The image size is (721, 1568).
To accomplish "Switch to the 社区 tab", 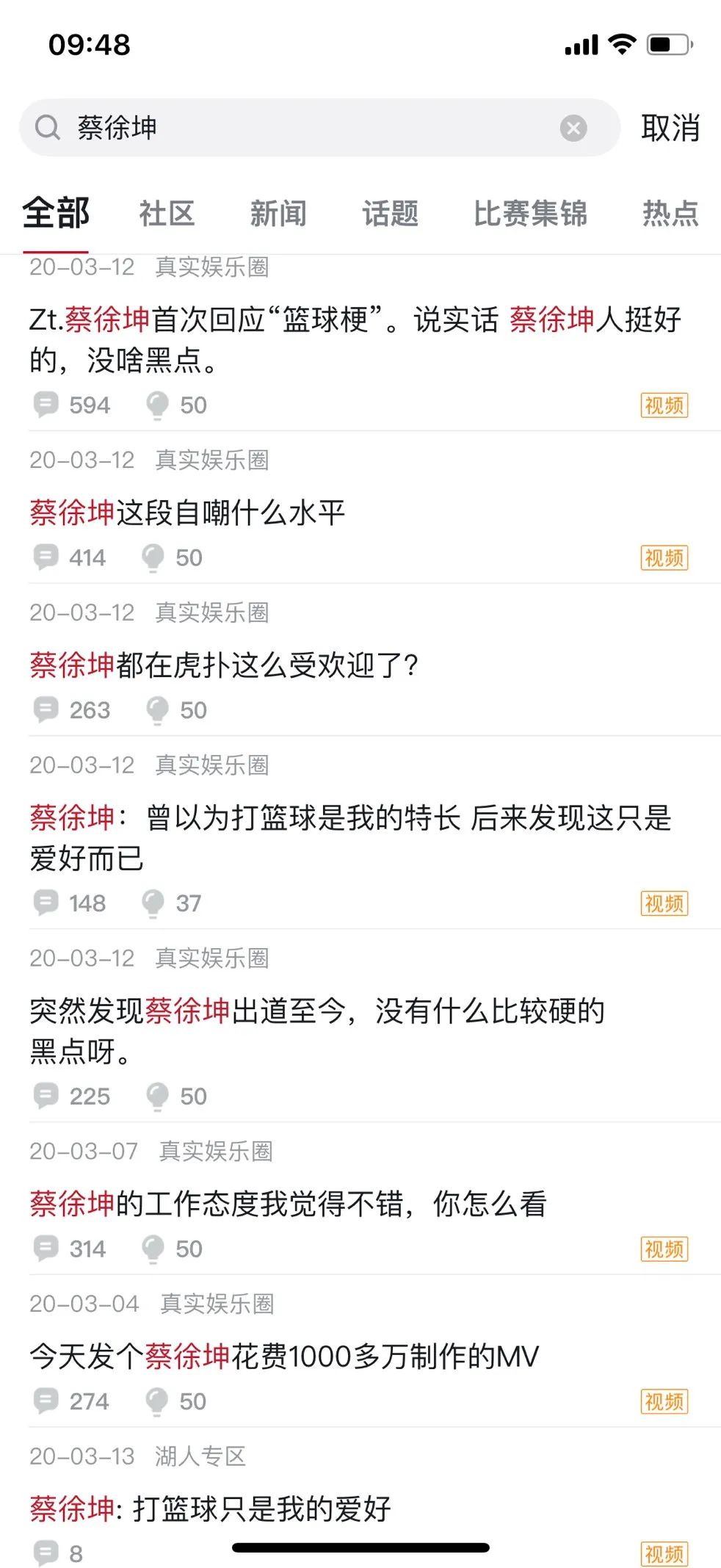I will pos(167,214).
